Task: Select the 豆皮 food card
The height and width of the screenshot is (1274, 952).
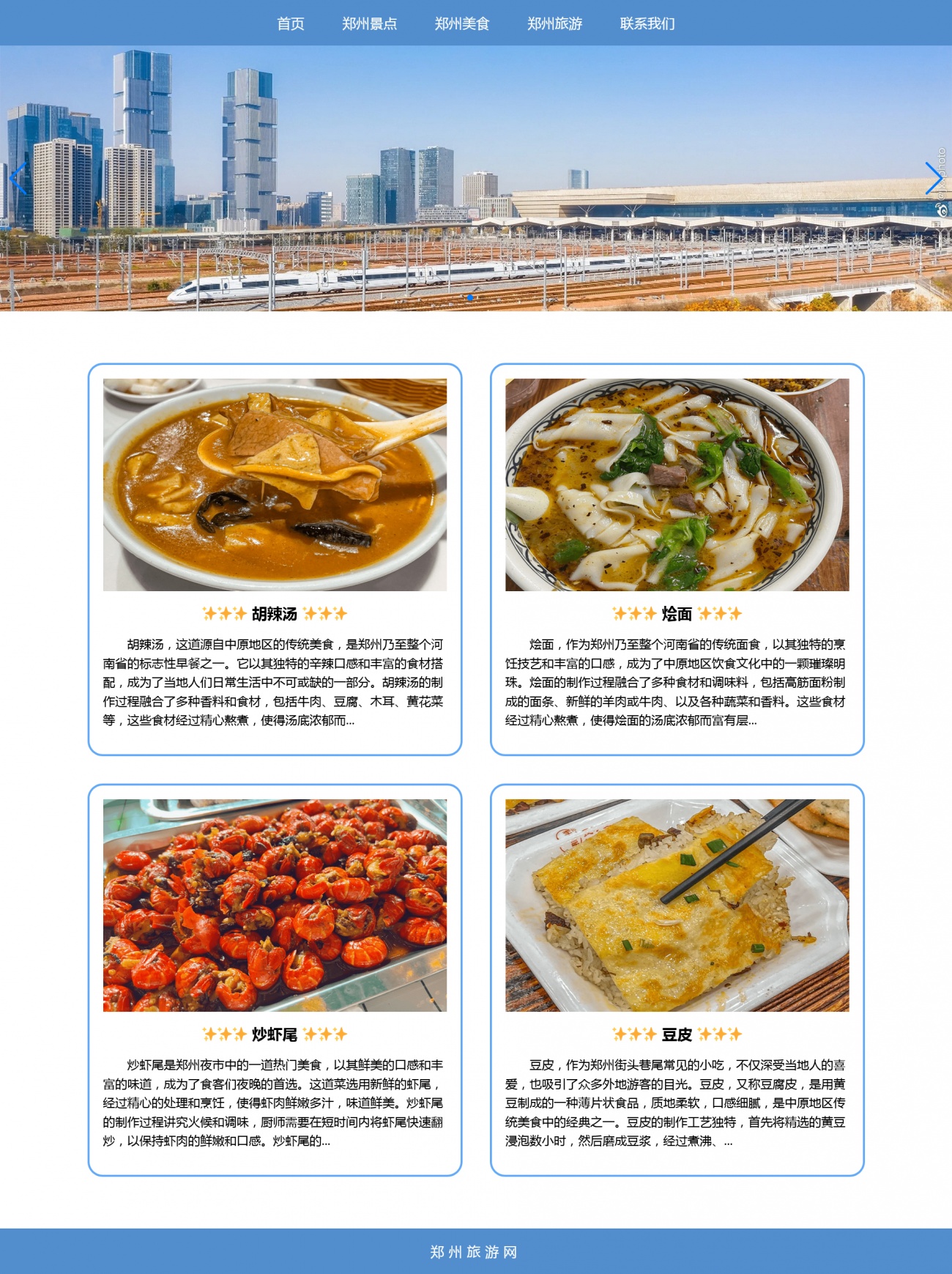Action: click(677, 979)
